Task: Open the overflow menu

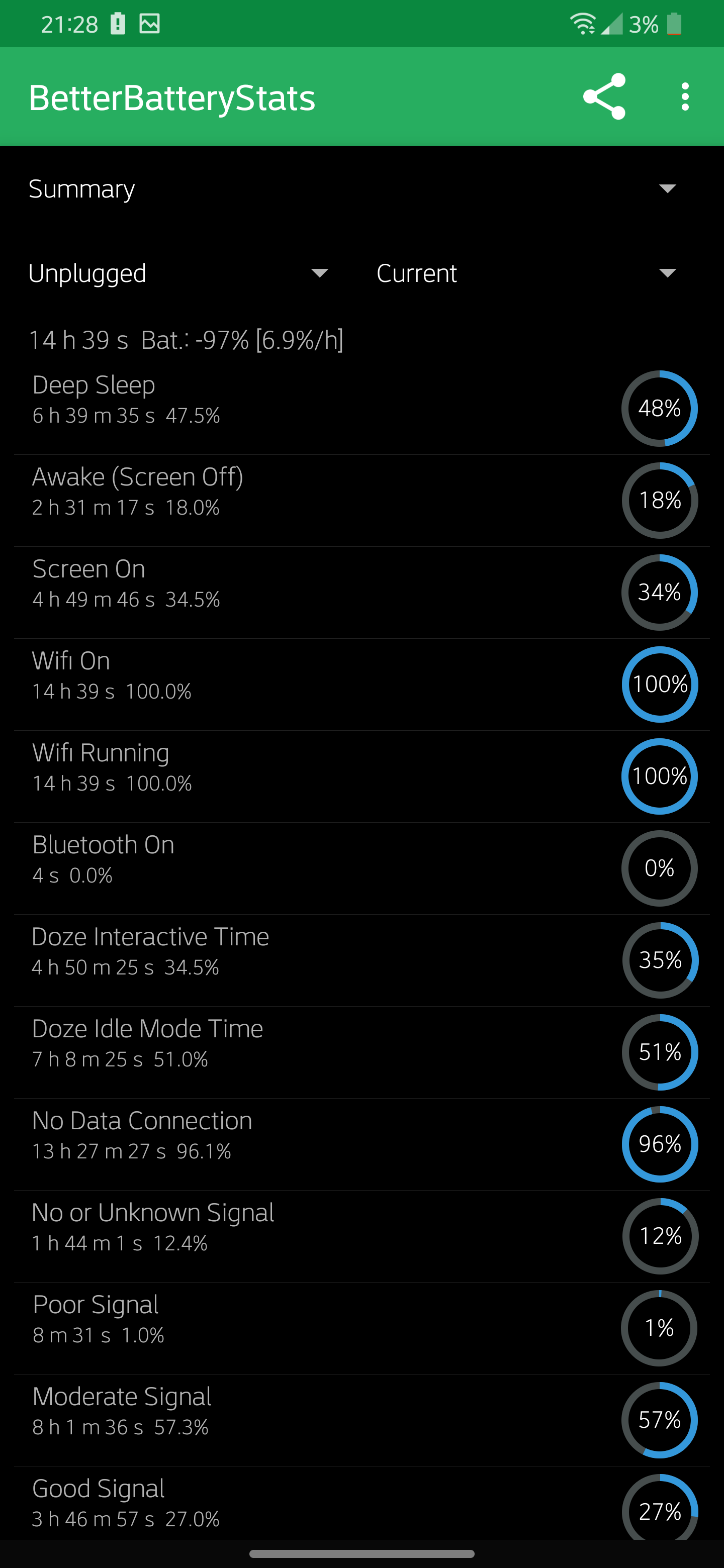Action: pyautogui.click(x=685, y=97)
